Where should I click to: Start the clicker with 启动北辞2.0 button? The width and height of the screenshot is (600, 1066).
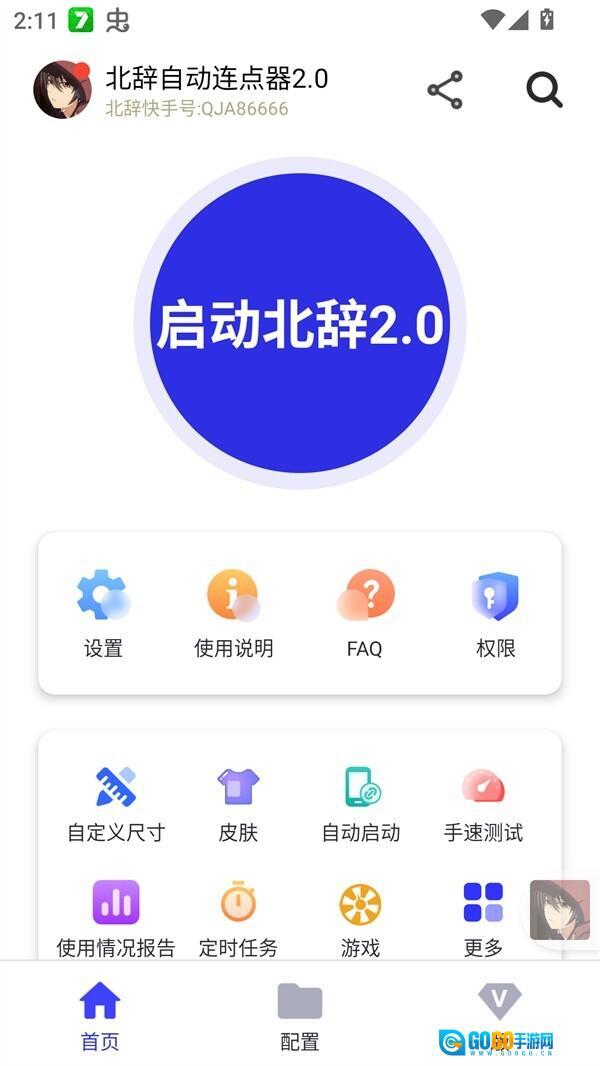[x=300, y=324]
